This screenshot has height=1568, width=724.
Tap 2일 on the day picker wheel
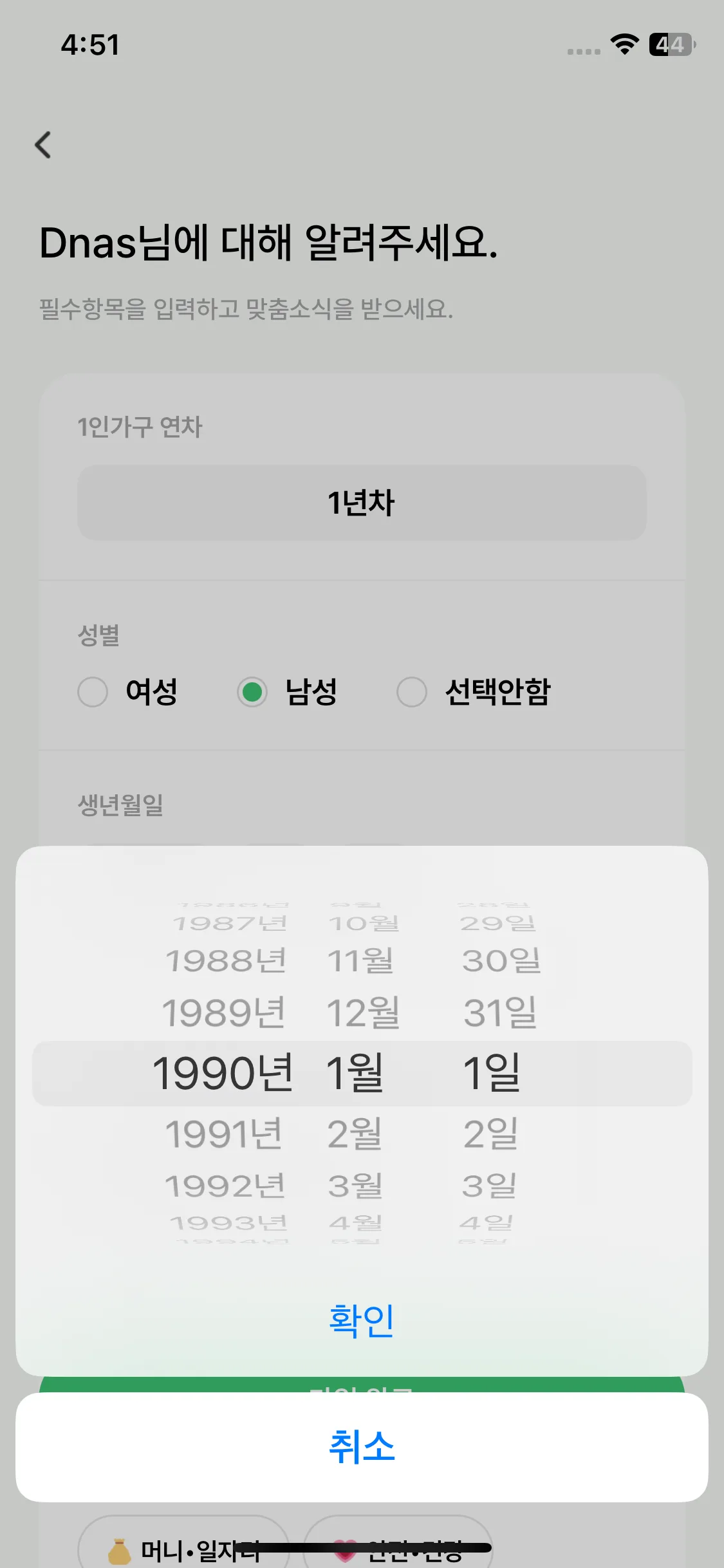[492, 1133]
